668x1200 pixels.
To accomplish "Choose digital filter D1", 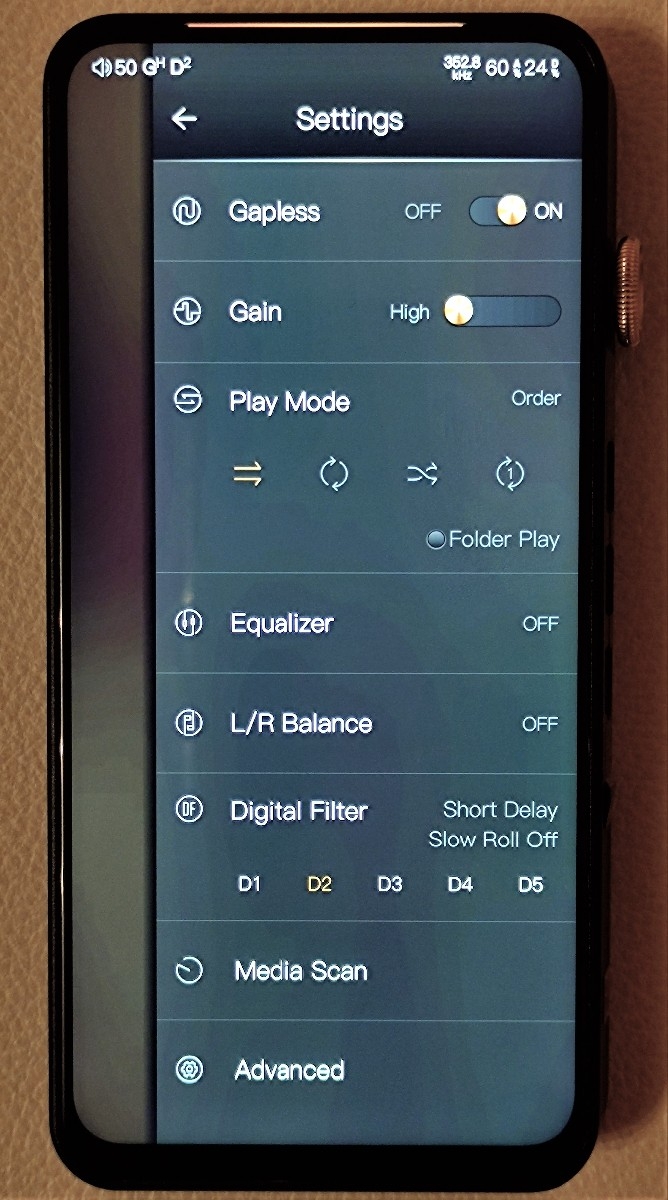I will click(249, 884).
